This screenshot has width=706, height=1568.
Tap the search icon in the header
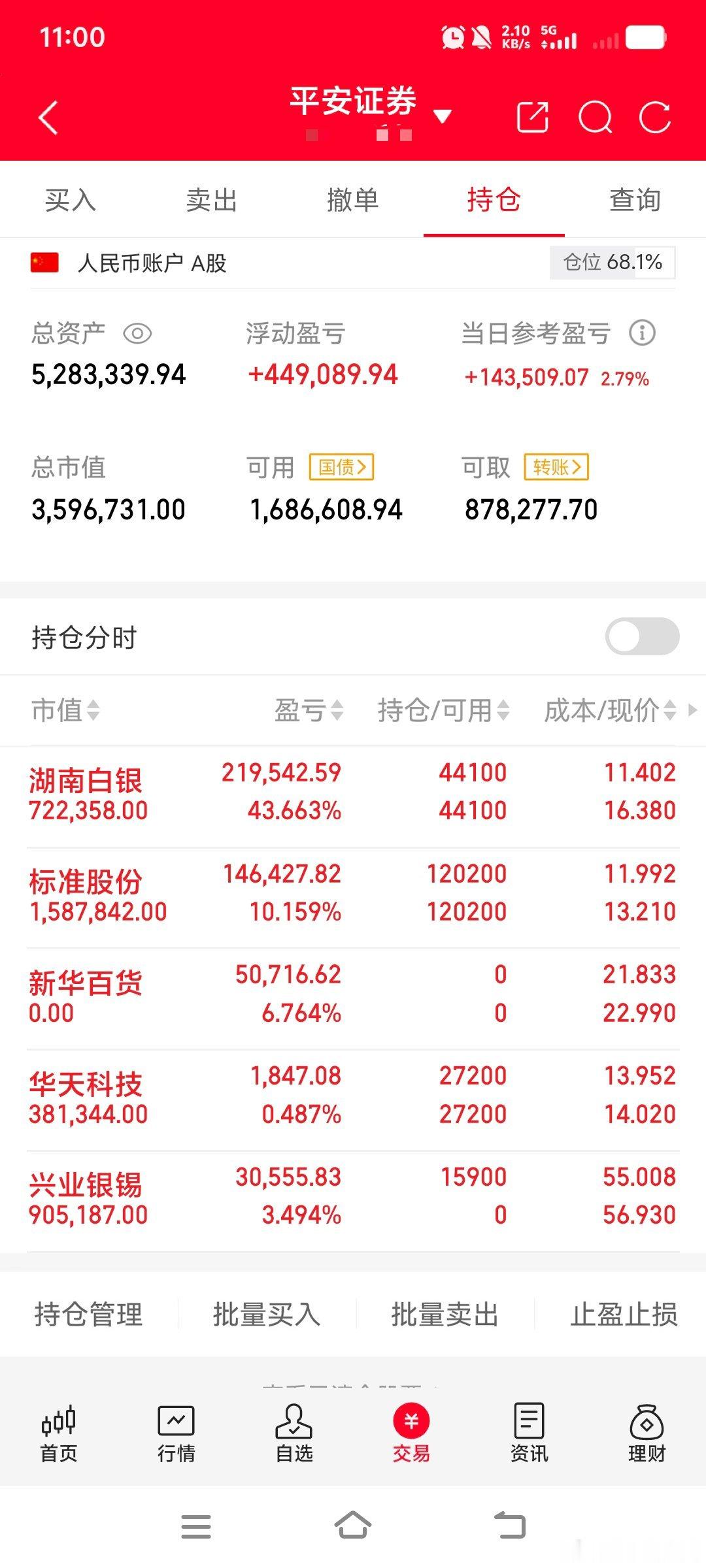(x=596, y=118)
